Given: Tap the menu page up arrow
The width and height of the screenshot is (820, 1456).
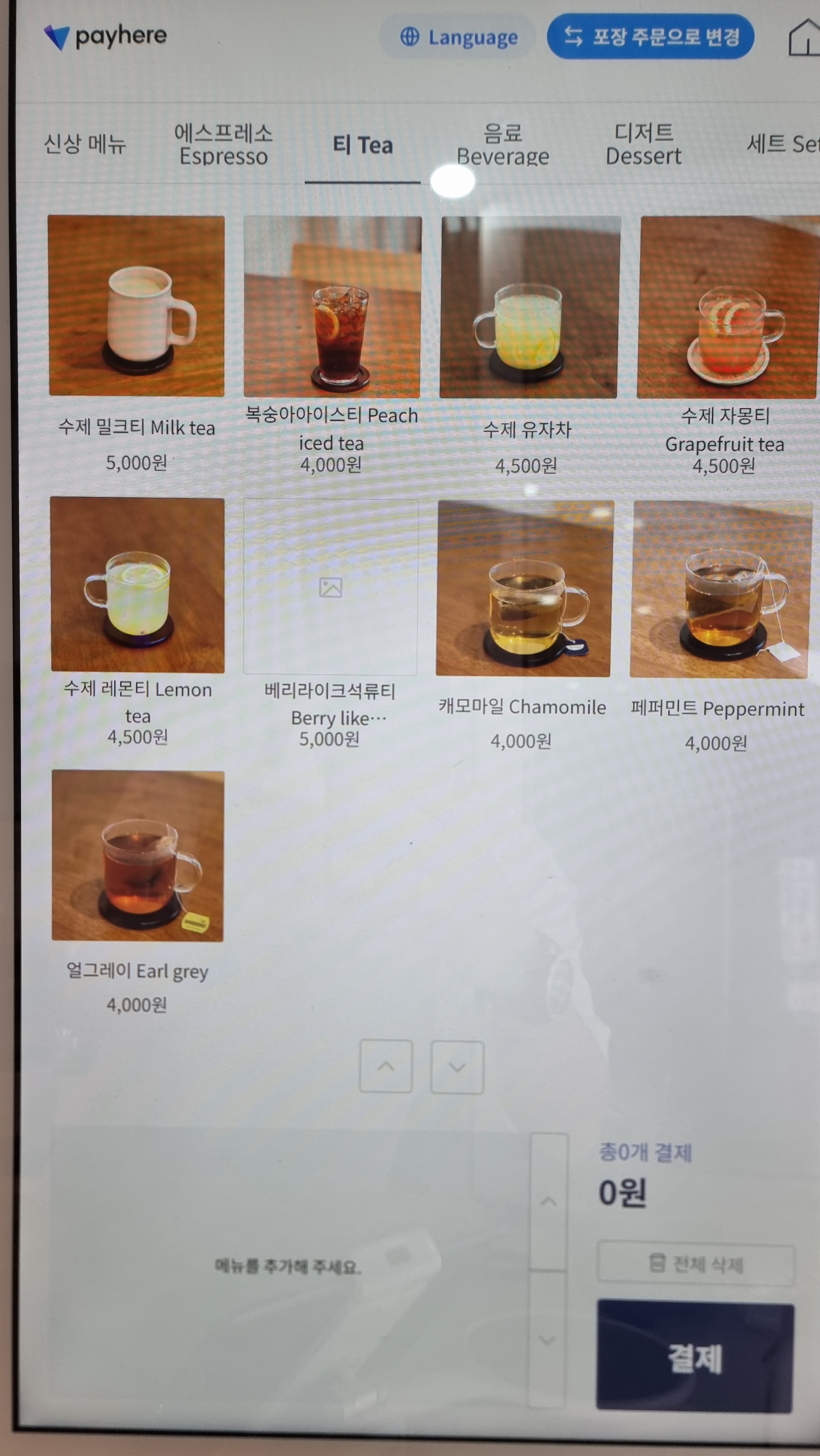Looking at the screenshot, I should tap(386, 1066).
